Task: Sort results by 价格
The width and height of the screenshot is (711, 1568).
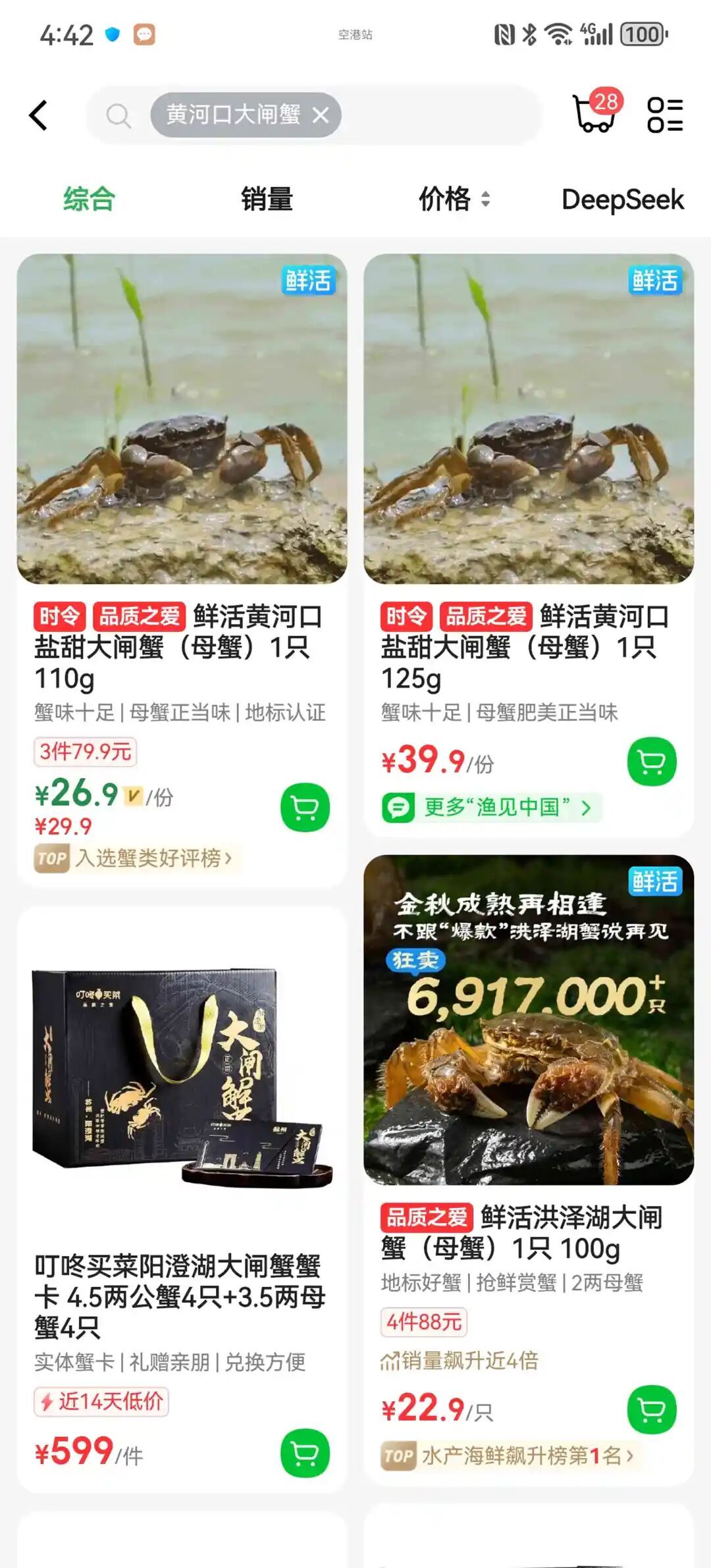Action: 454,199
